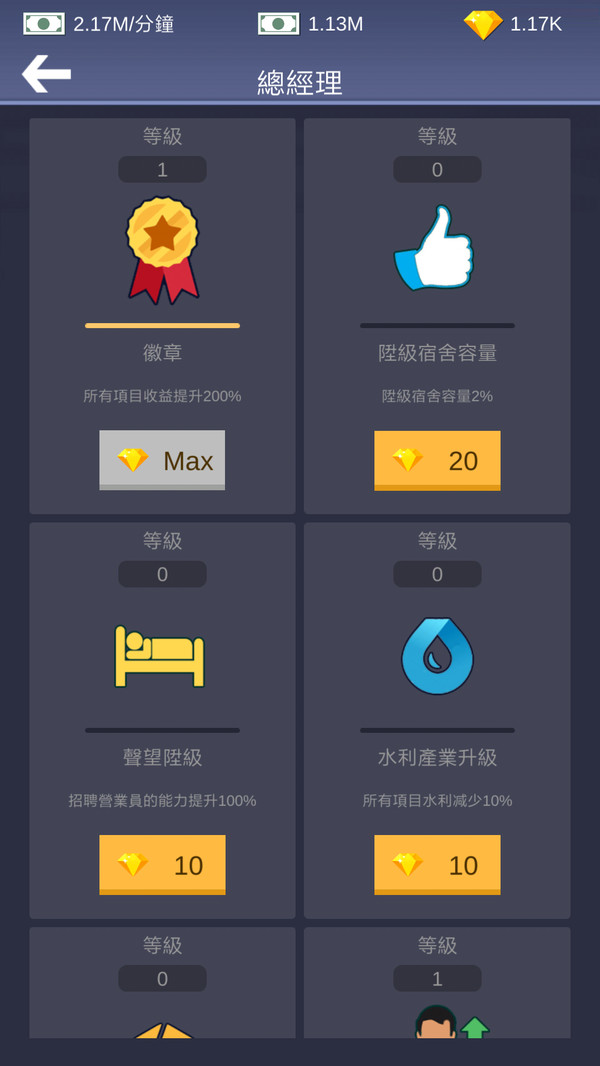Screen dimensions: 600x1066
Task: Purchase 聲望陞級 for 10 gems
Action: 162,865
